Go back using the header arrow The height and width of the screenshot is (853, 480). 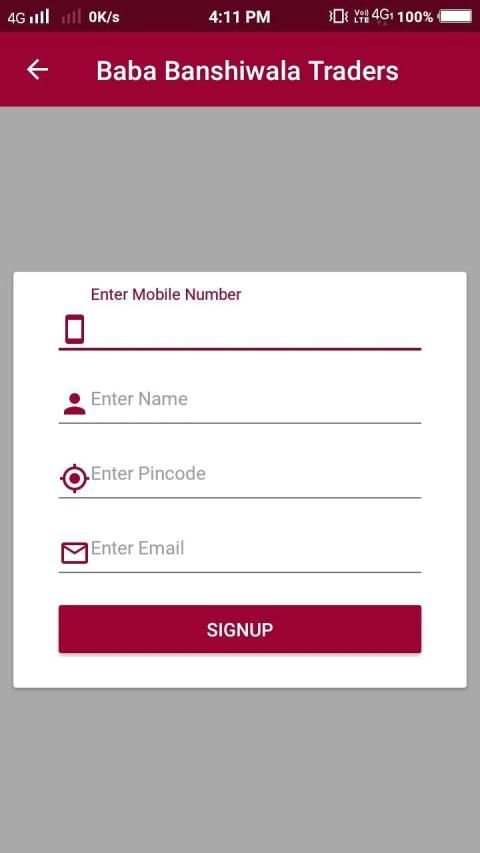37,70
